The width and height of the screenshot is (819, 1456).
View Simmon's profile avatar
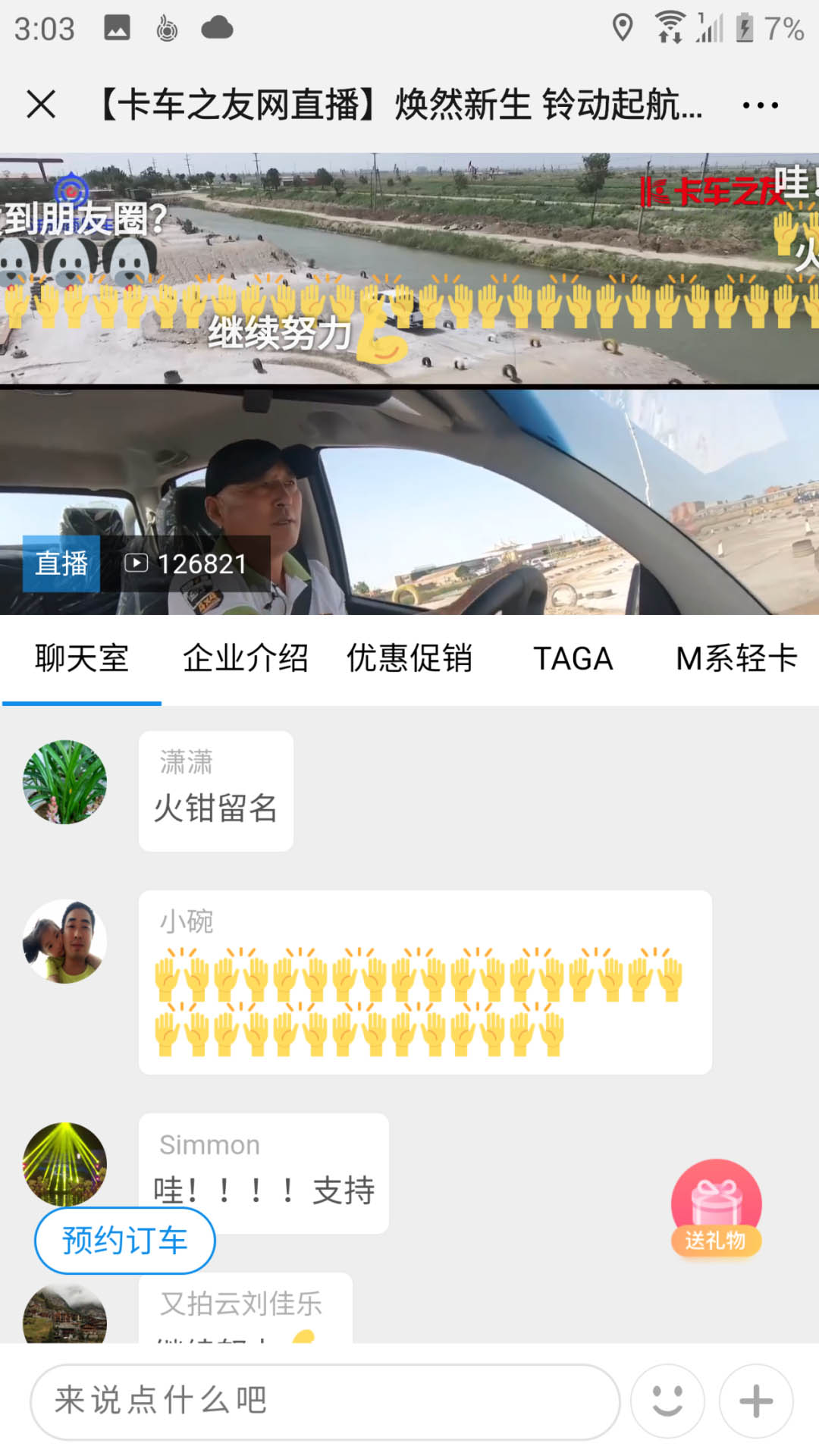(65, 1162)
